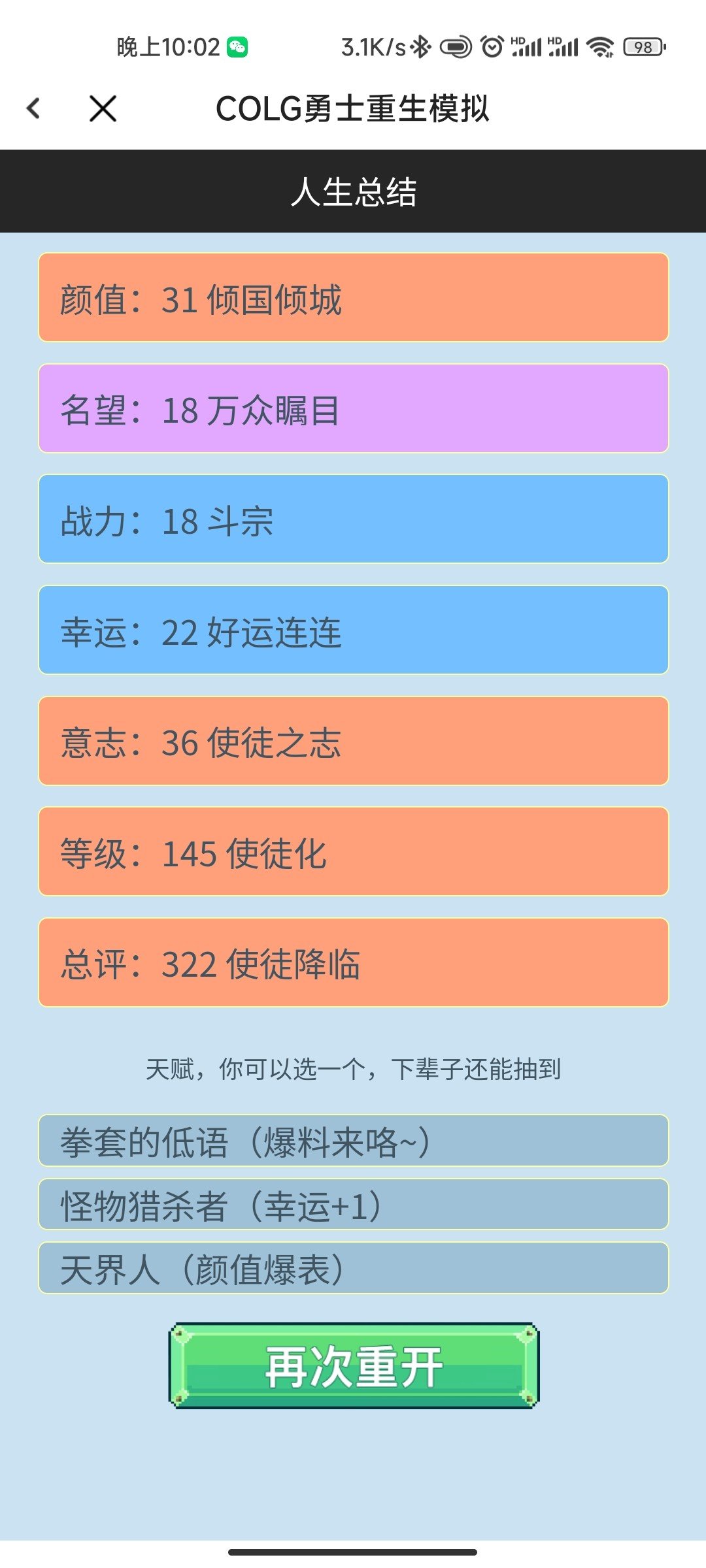The width and height of the screenshot is (706, 1568).
Task: Go back using the top-left arrow
Action: pyautogui.click(x=33, y=108)
